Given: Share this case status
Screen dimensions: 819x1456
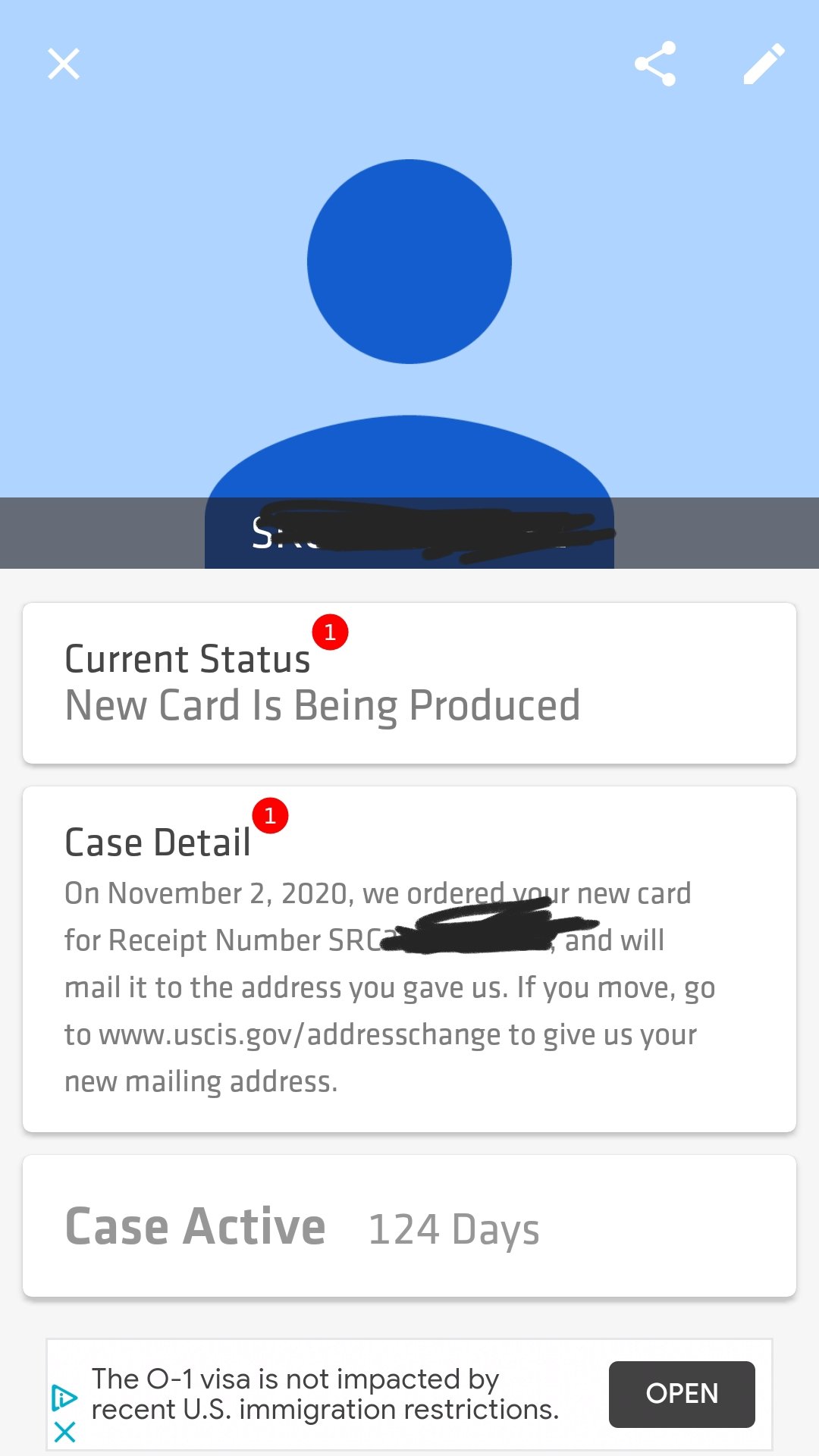Looking at the screenshot, I should click(x=655, y=64).
